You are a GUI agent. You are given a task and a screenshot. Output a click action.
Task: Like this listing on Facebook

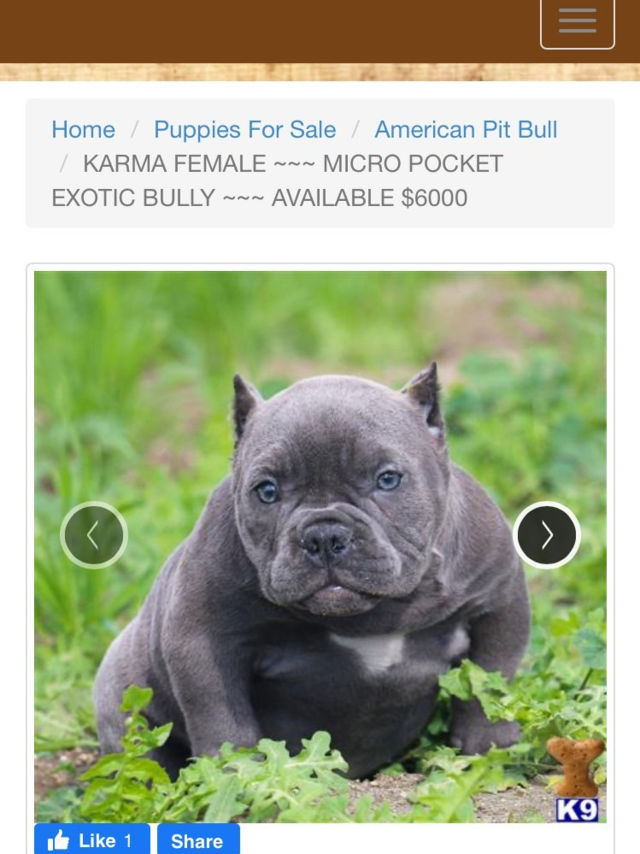coord(92,840)
